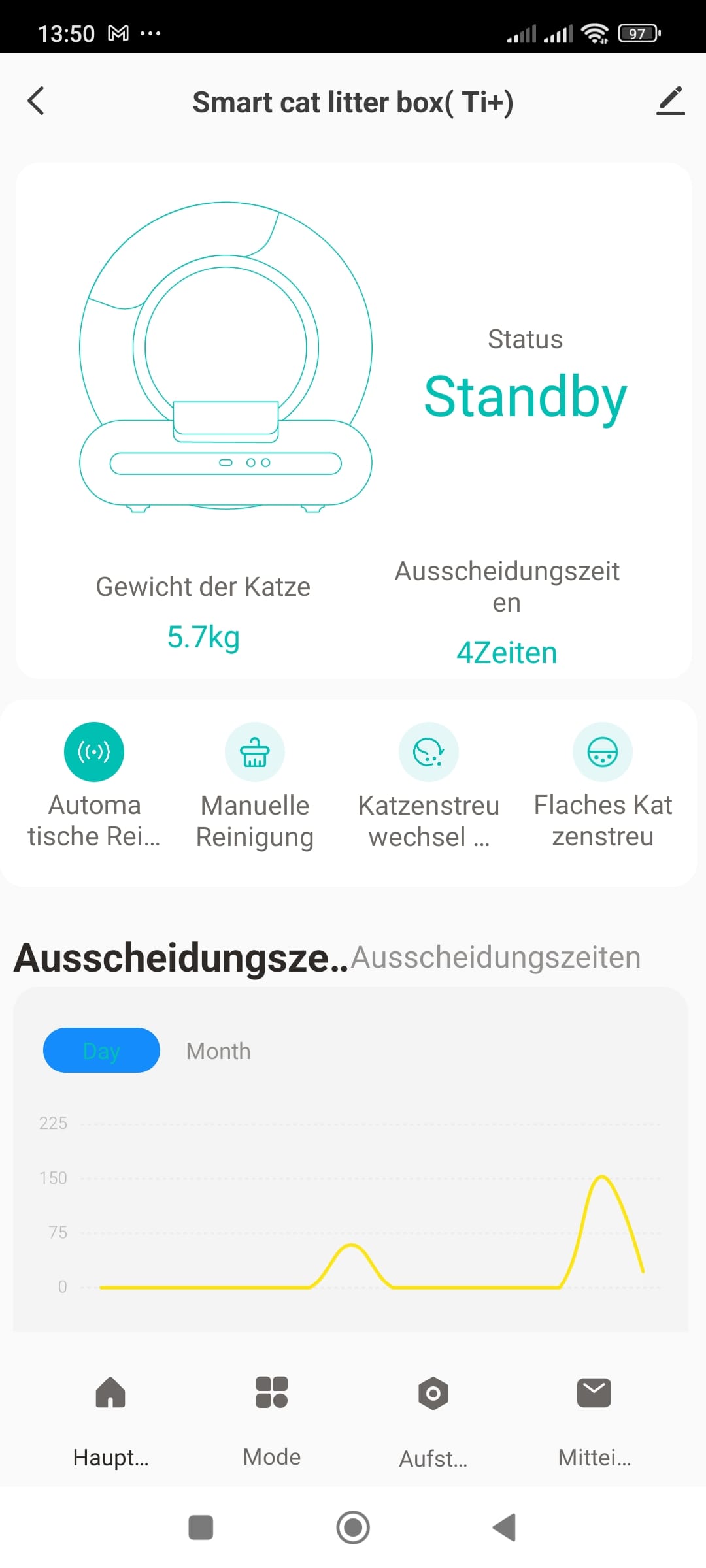Tap the Standby status text
Screen dimensions: 706x1568
pos(525,397)
